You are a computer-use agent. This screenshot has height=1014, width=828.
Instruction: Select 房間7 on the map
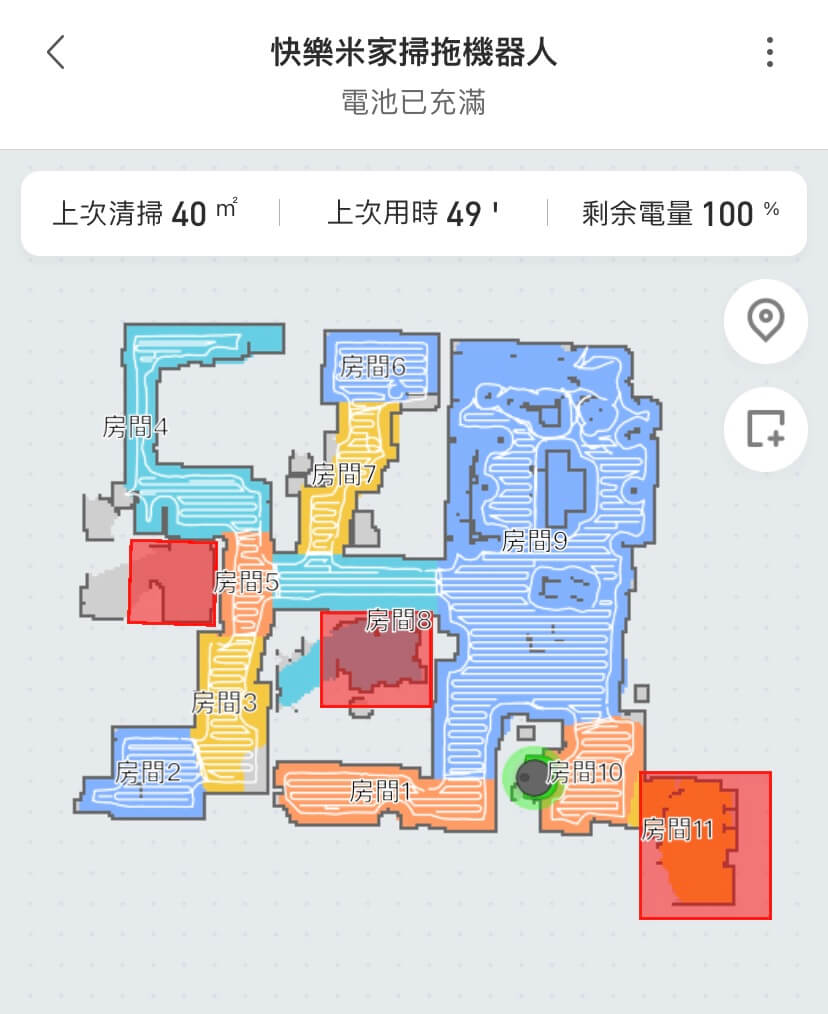click(x=343, y=474)
